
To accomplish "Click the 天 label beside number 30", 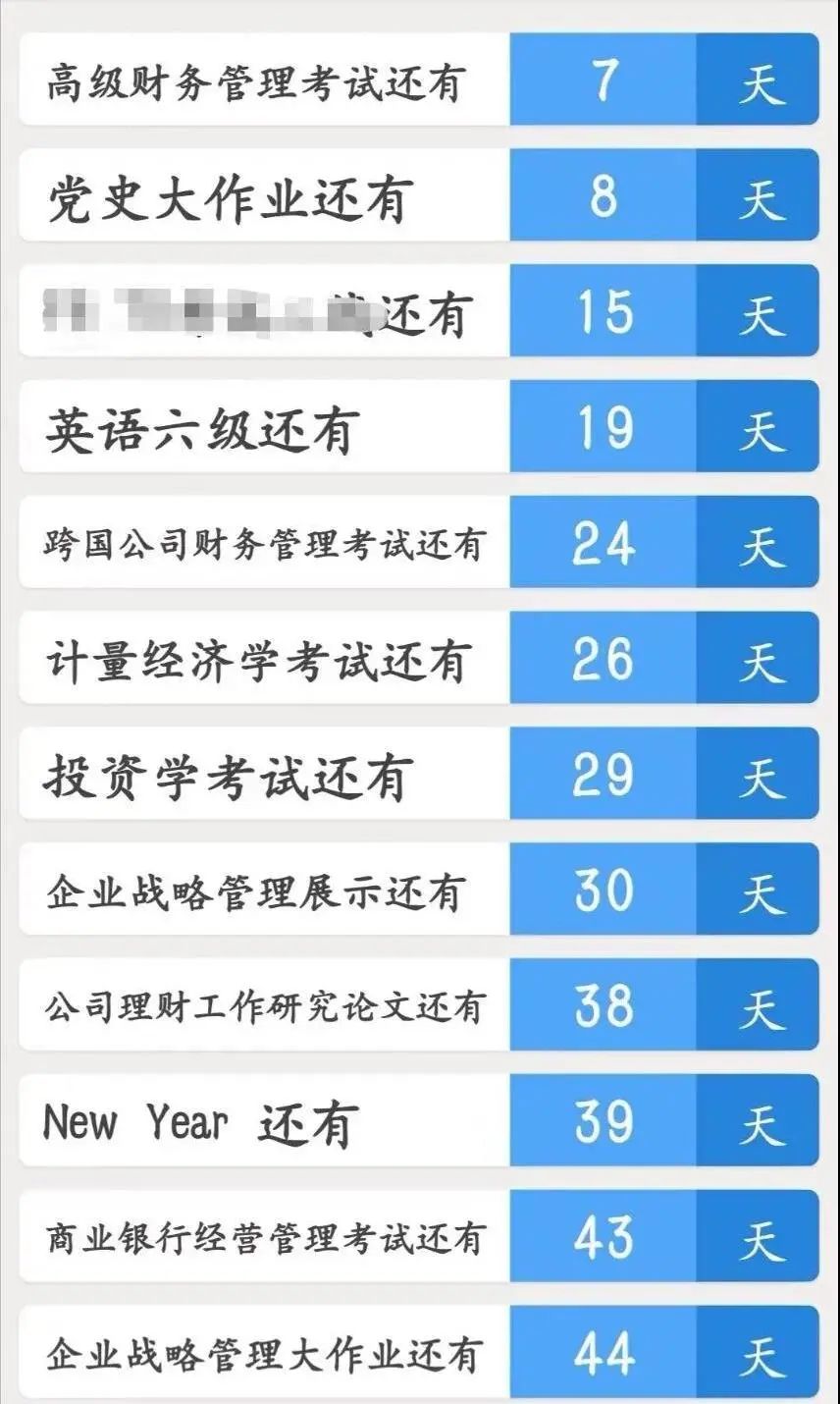I will [x=759, y=889].
